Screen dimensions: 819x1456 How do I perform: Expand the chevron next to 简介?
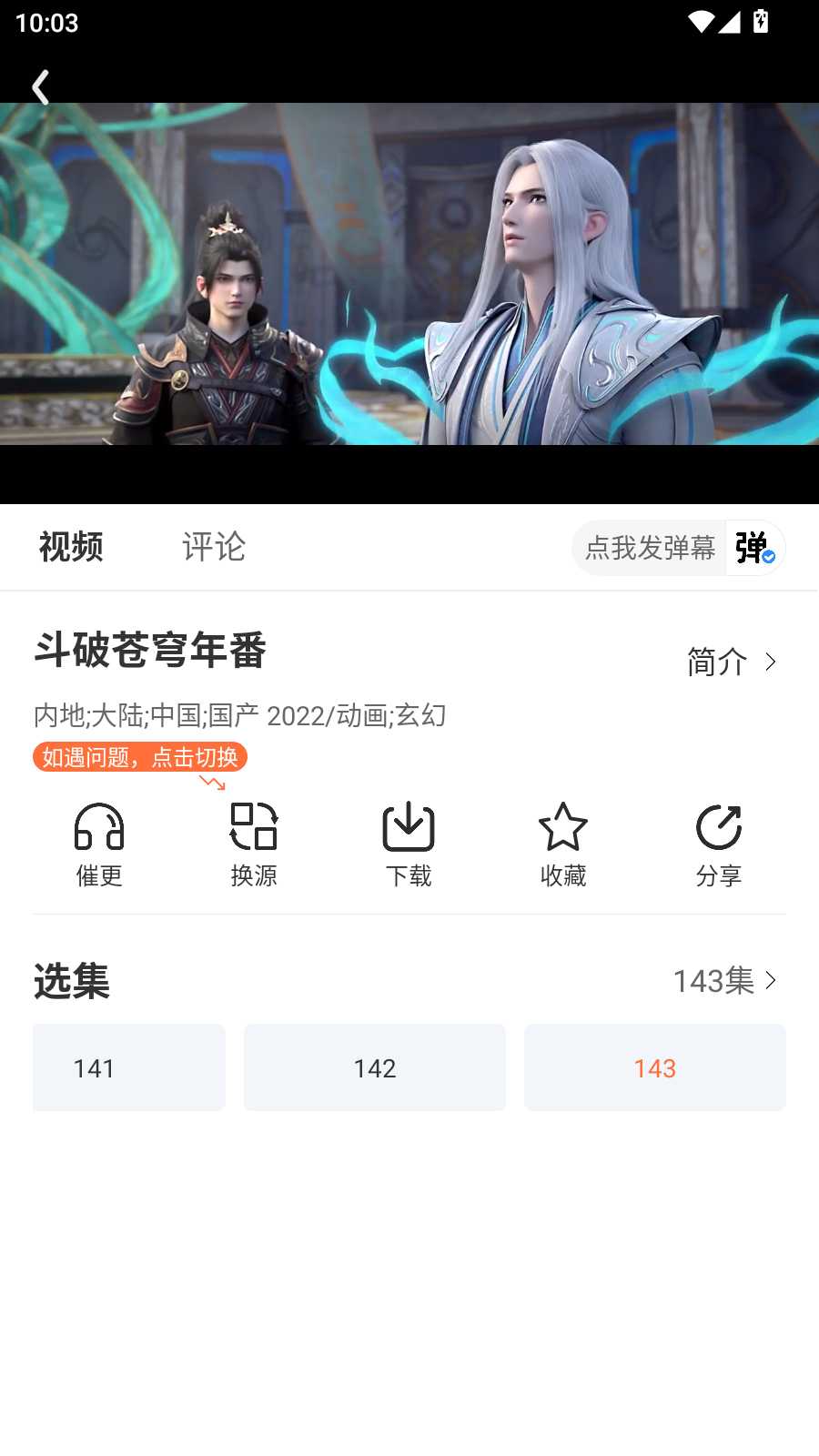(x=770, y=662)
